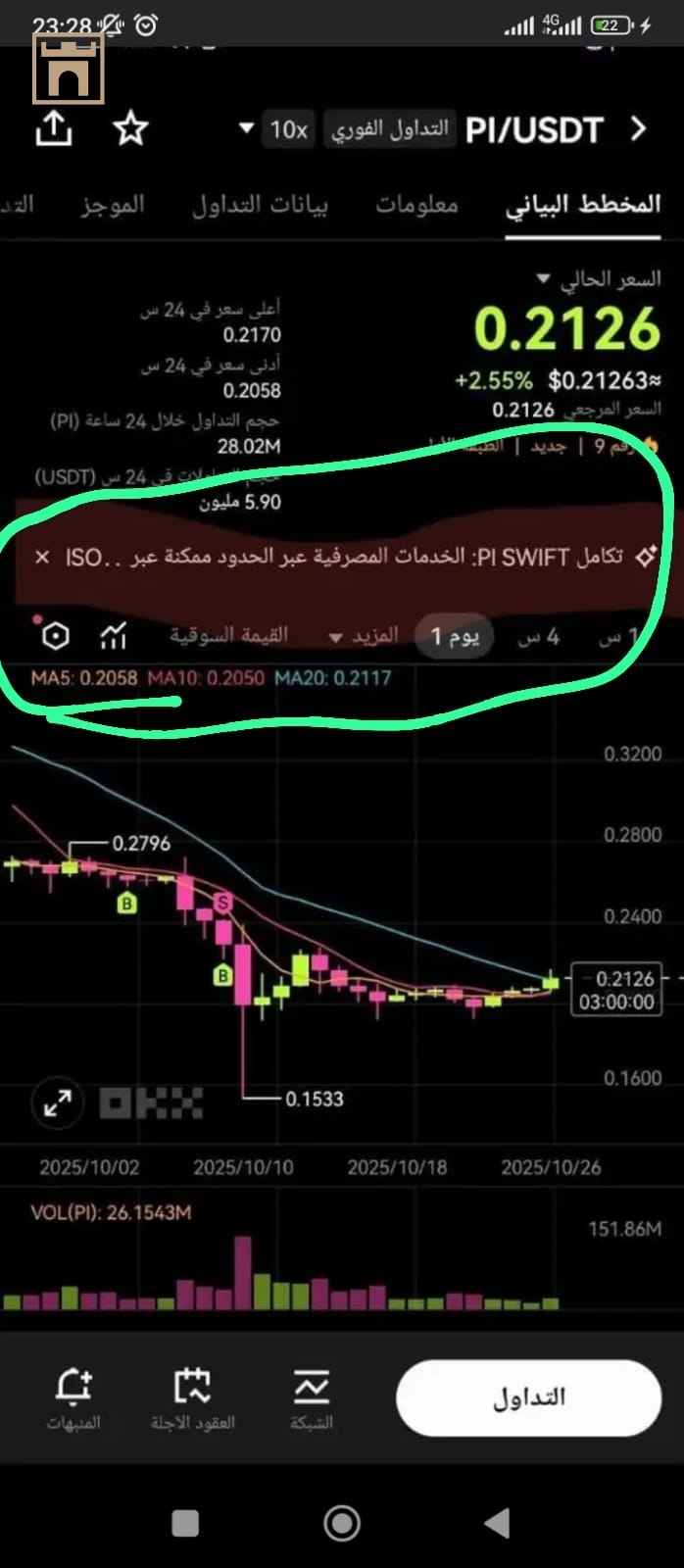Select the 4 س chart timeframe
This screenshot has height=1568, width=684.
pos(539,637)
